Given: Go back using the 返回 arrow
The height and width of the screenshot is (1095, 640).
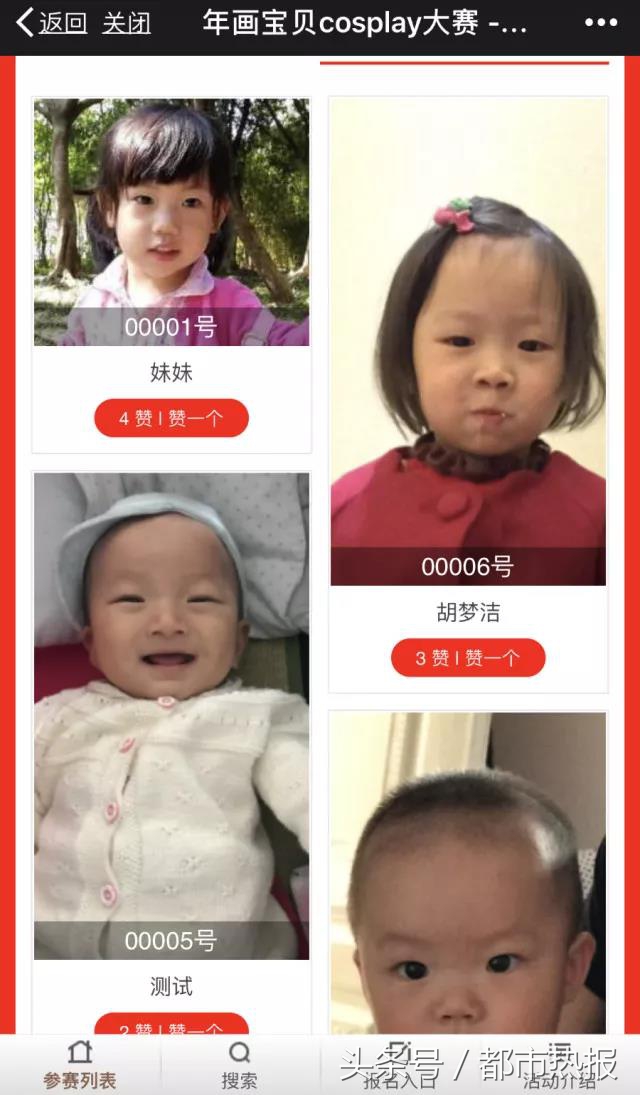Looking at the screenshot, I should [50, 23].
